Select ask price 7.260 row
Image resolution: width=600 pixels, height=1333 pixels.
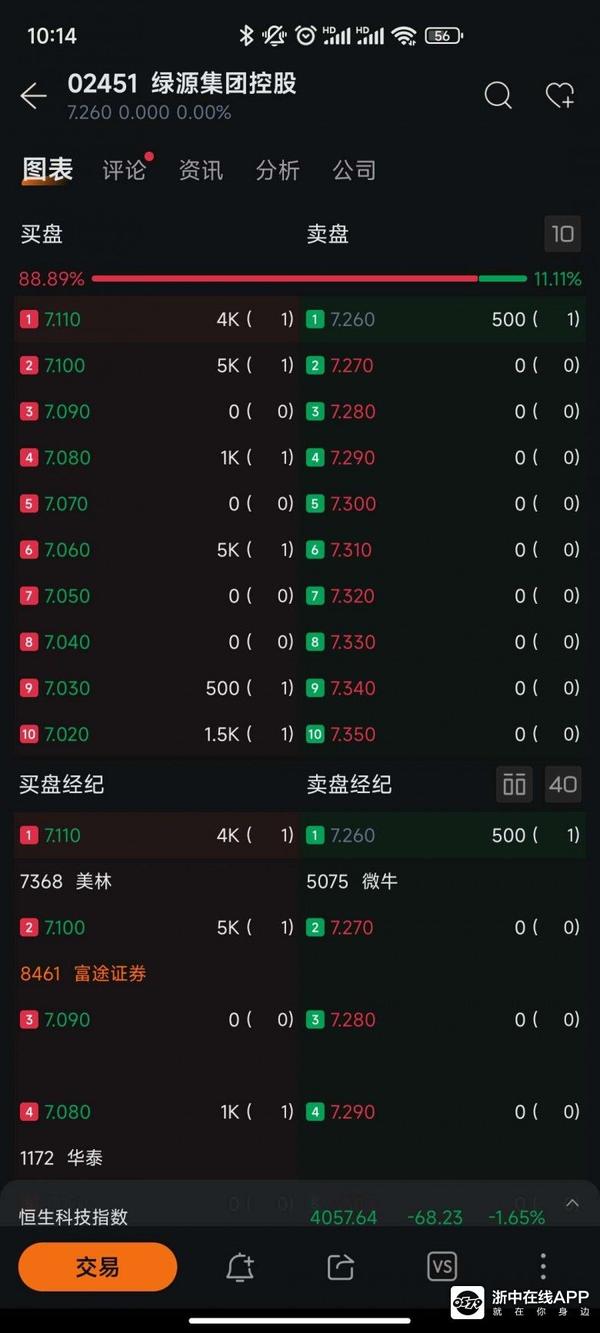[x=443, y=320]
